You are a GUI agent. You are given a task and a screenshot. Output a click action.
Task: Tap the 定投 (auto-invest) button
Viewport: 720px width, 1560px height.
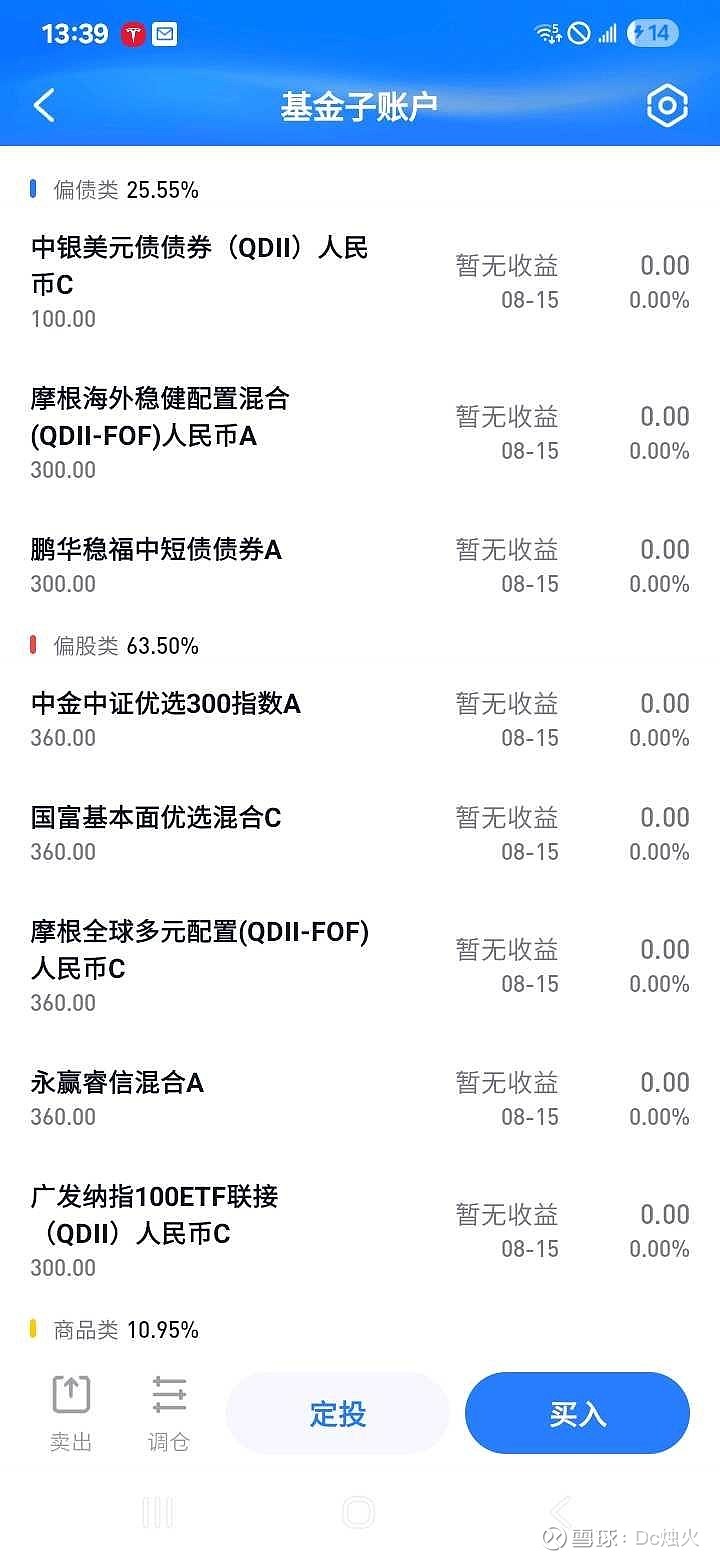(337, 1413)
